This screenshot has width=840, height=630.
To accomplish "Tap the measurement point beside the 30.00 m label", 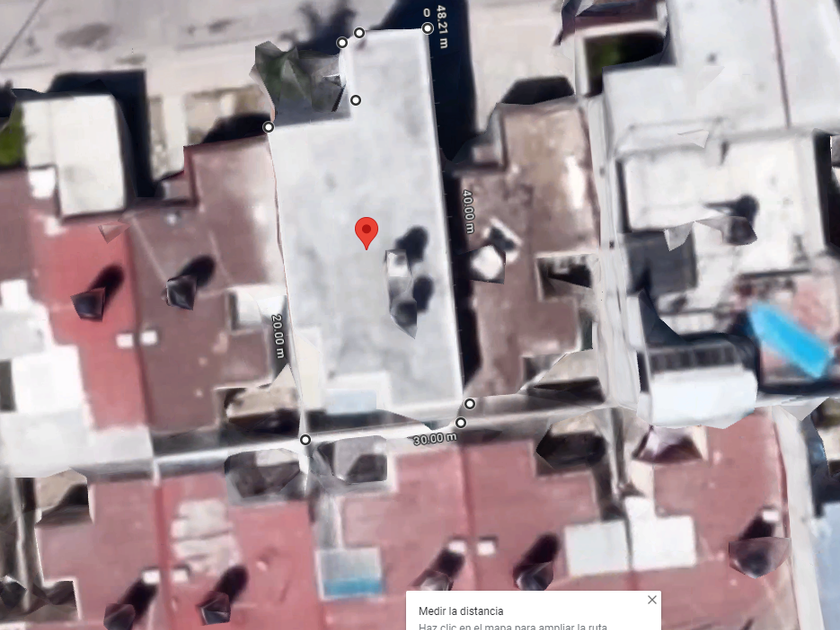I will pos(460,423).
